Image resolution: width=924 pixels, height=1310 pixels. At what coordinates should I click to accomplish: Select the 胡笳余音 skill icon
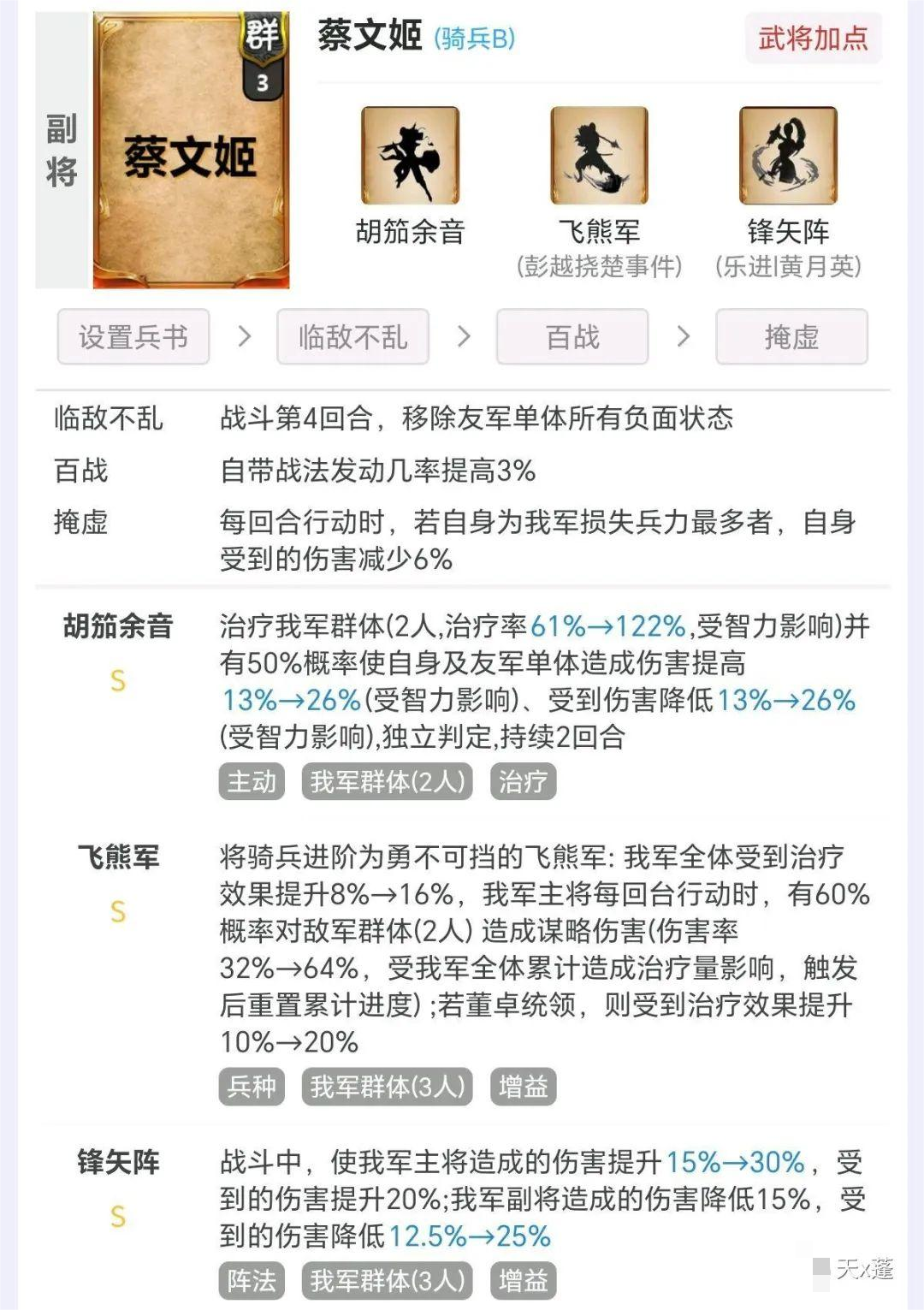click(x=410, y=156)
